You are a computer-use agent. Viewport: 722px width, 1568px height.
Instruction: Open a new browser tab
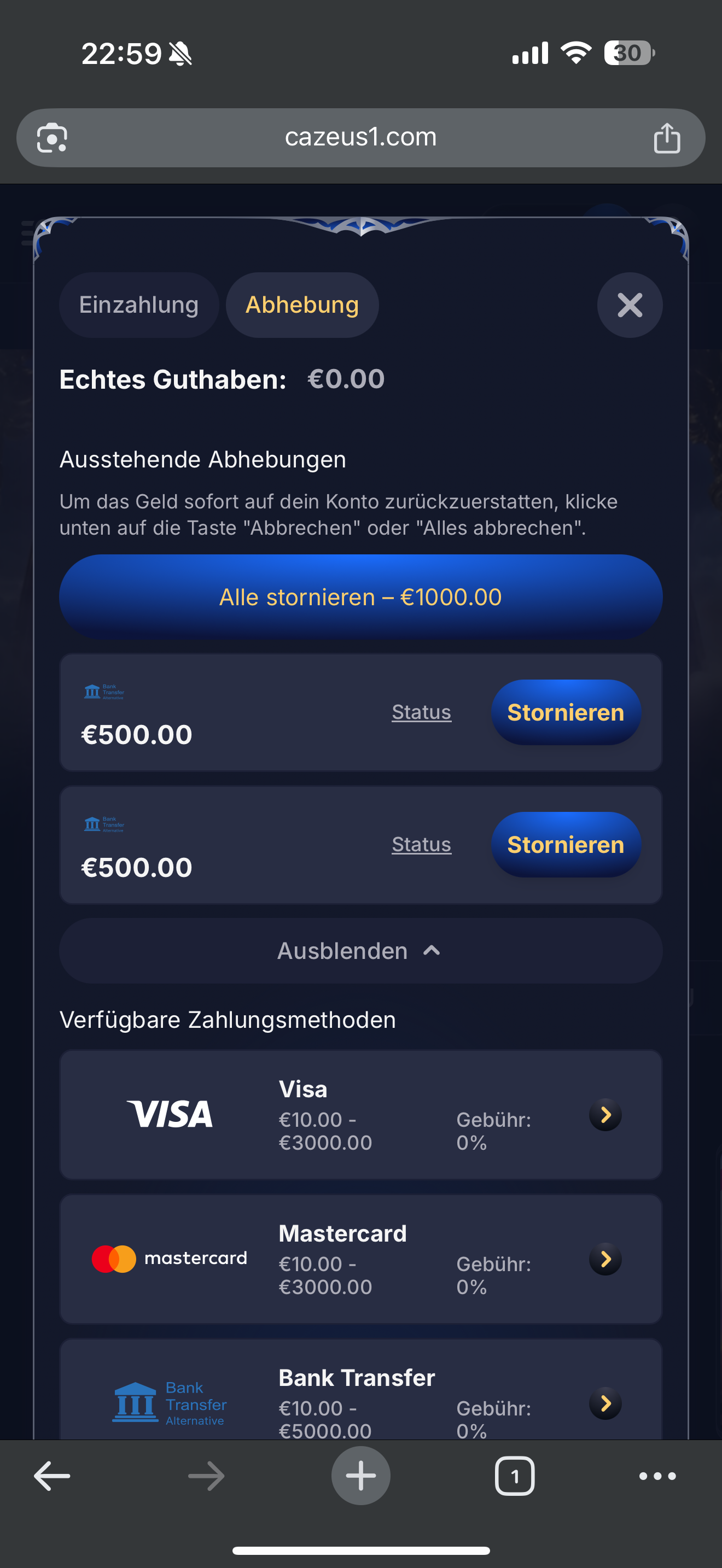coord(360,1476)
